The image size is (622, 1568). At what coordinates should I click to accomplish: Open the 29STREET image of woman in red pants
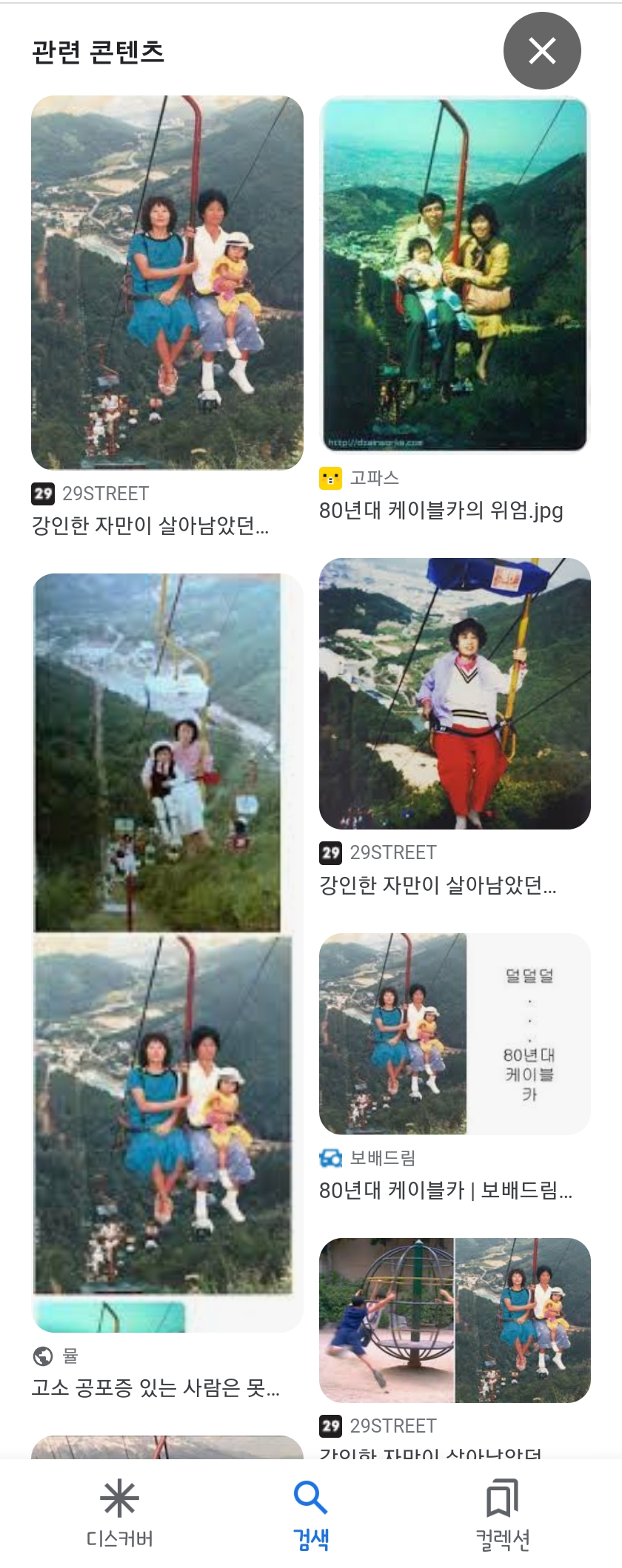tap(454, 693)
